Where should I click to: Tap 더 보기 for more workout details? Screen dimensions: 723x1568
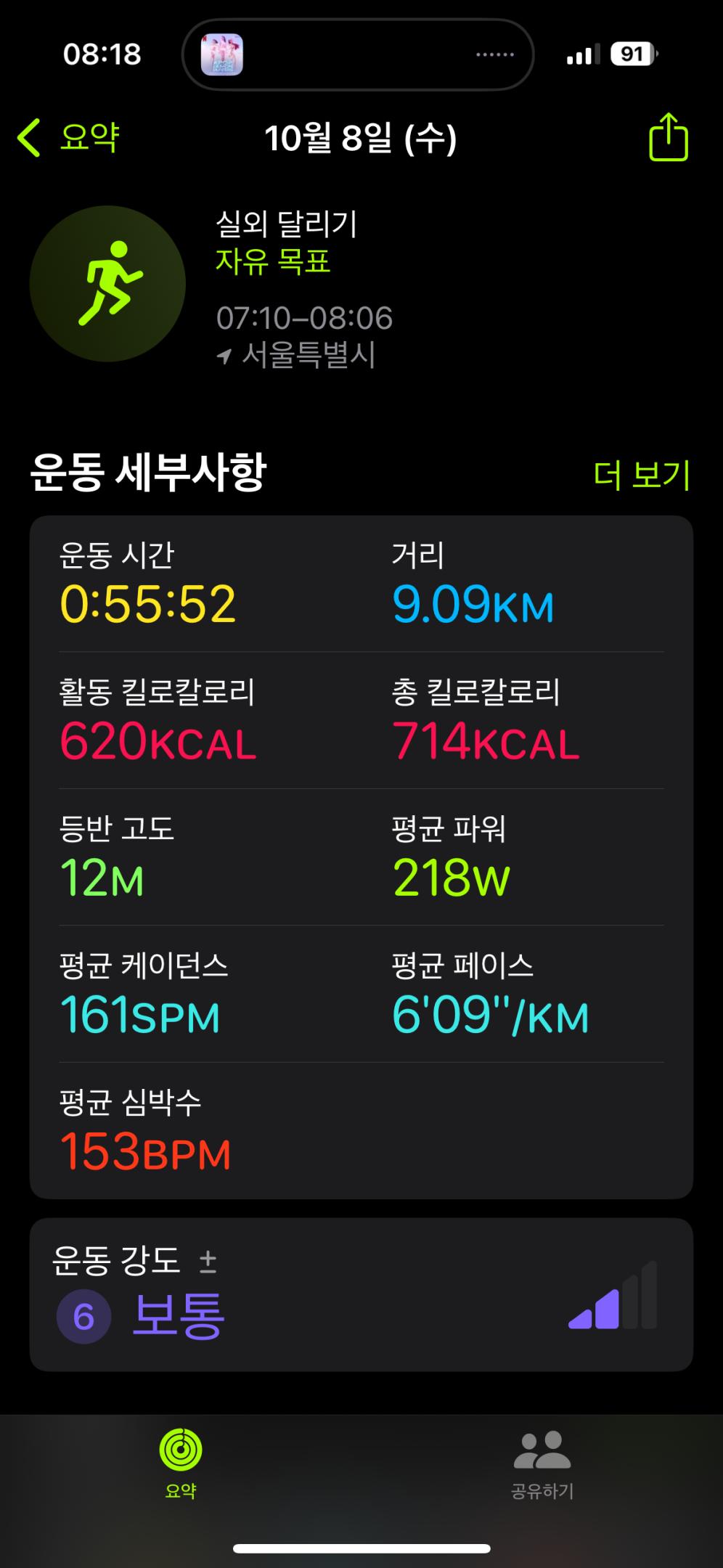[x=641, y=475]
